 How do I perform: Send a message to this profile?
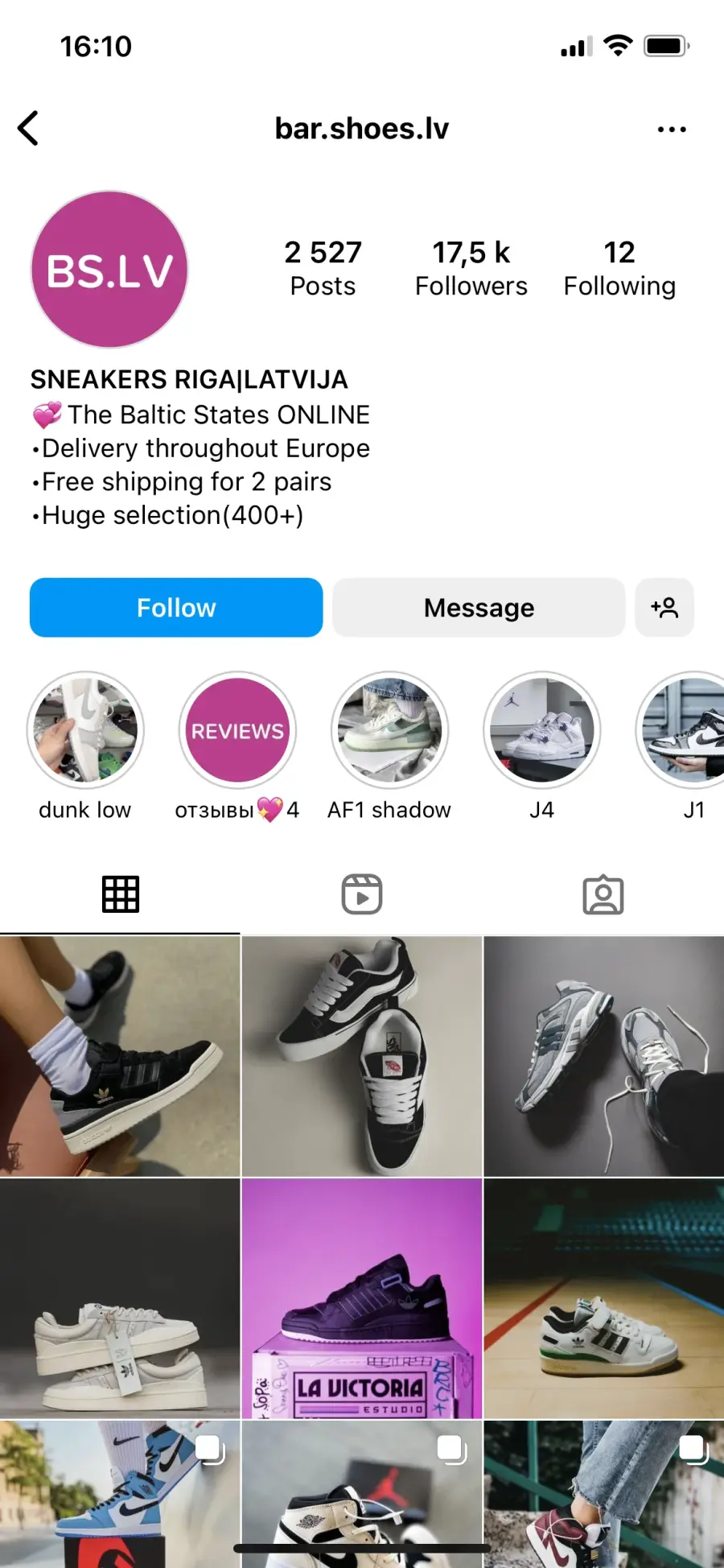coord(479,608)
